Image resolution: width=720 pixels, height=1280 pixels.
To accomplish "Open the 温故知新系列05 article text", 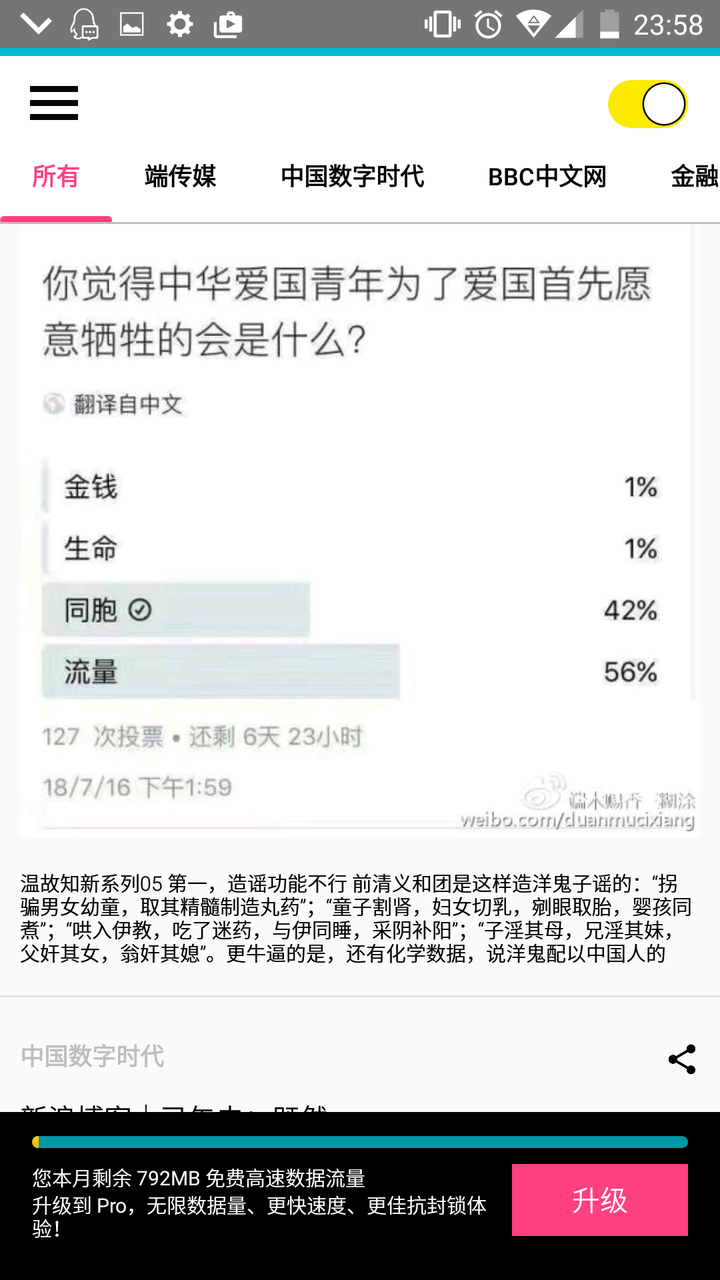I will coord(356,918).
